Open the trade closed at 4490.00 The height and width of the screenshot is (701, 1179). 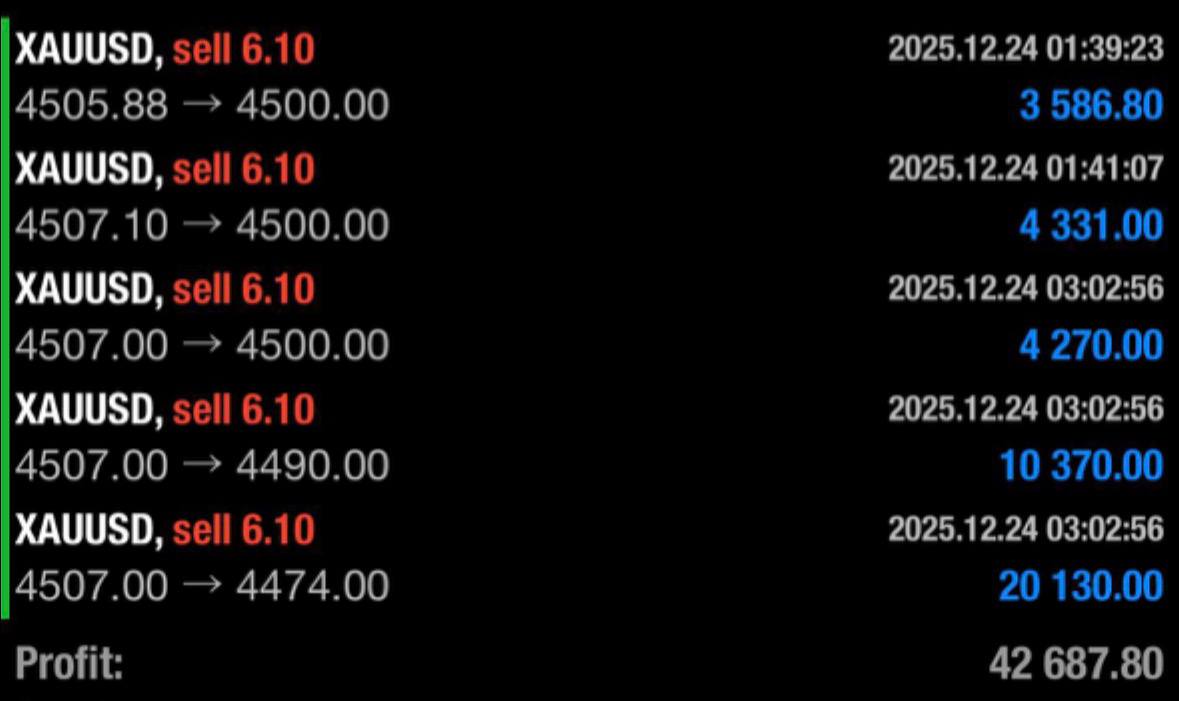click(589, 436)
